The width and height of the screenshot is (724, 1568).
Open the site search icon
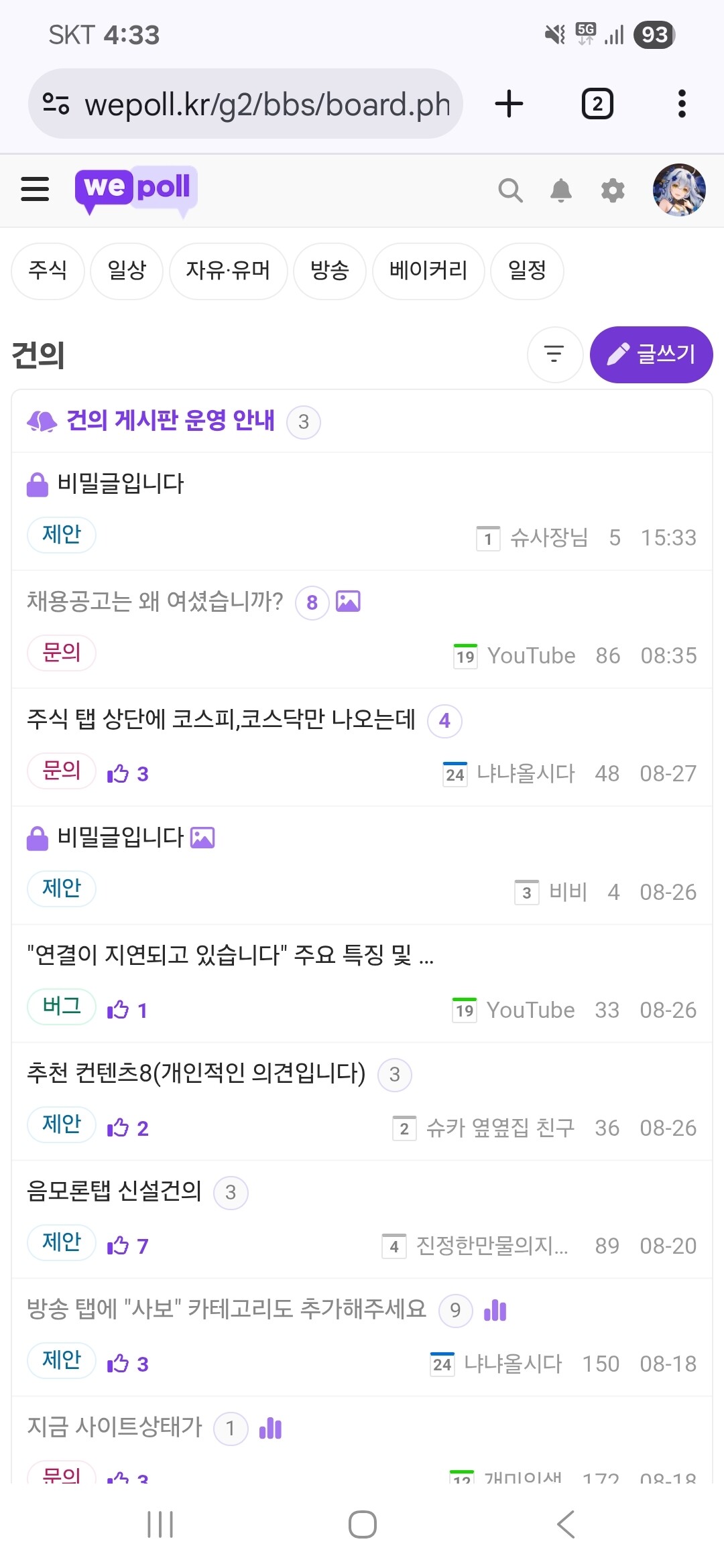click(510, 191)
